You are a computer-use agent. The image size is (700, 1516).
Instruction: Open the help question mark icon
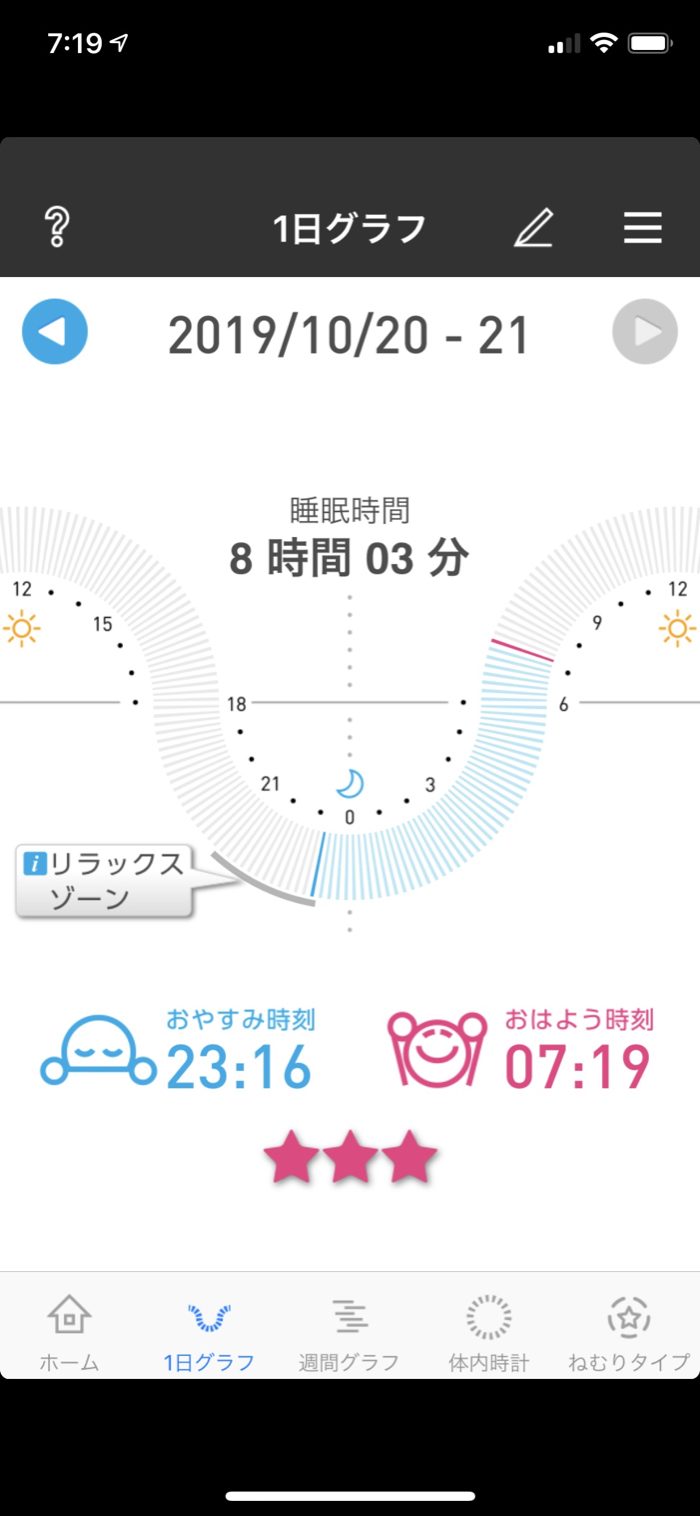pos(57,228)
